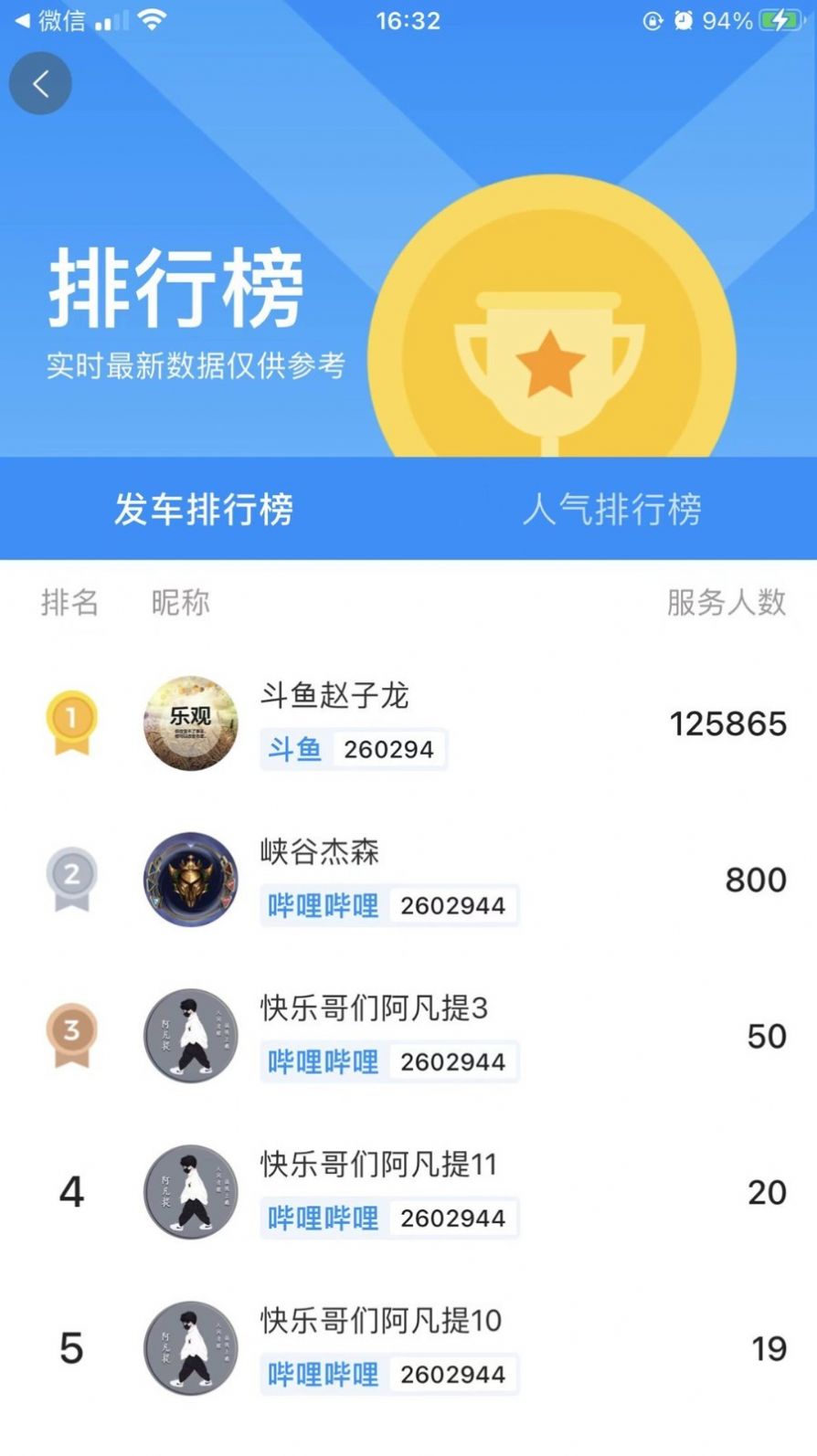Click the ID number 260294 of rank one

pyautogui.click(x=389, y=749)
